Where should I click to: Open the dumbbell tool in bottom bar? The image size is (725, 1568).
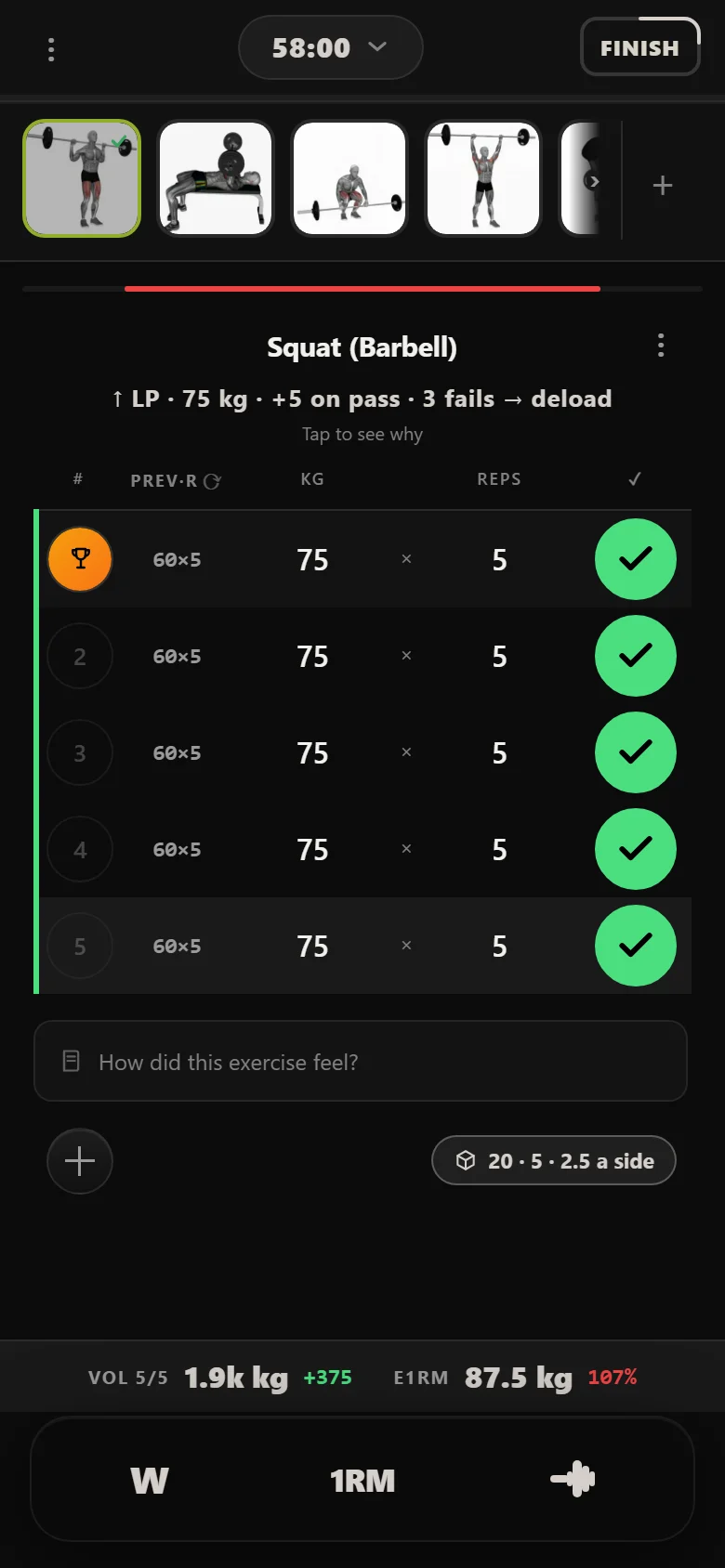point(573,1479)
